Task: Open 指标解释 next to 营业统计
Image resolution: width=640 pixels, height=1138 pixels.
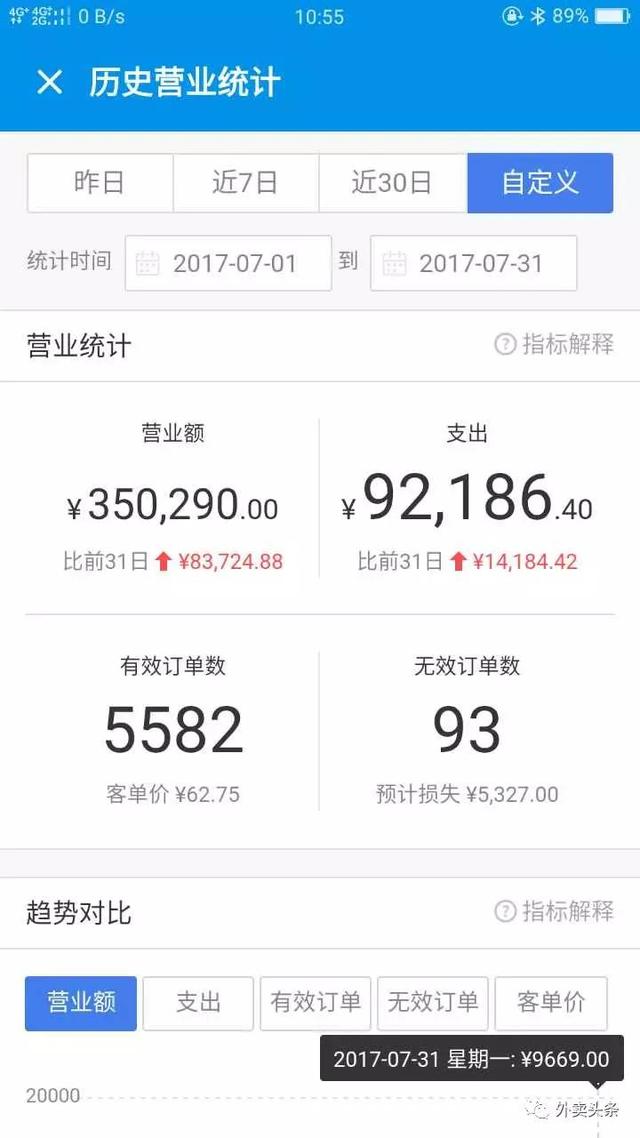Action: coord(554,345)
